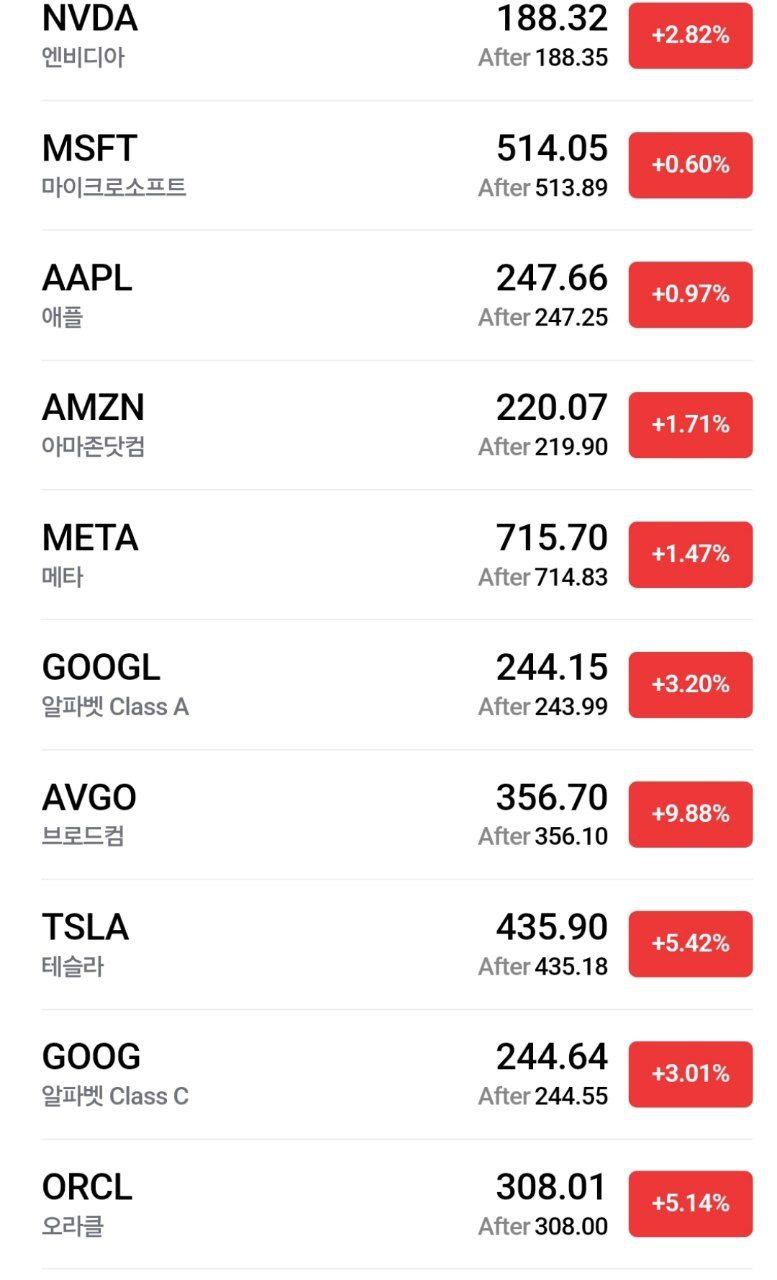Tap the +2.82% change badge for NVDA
This screenshot has width=777, height=1280.
tap(690, 36)
